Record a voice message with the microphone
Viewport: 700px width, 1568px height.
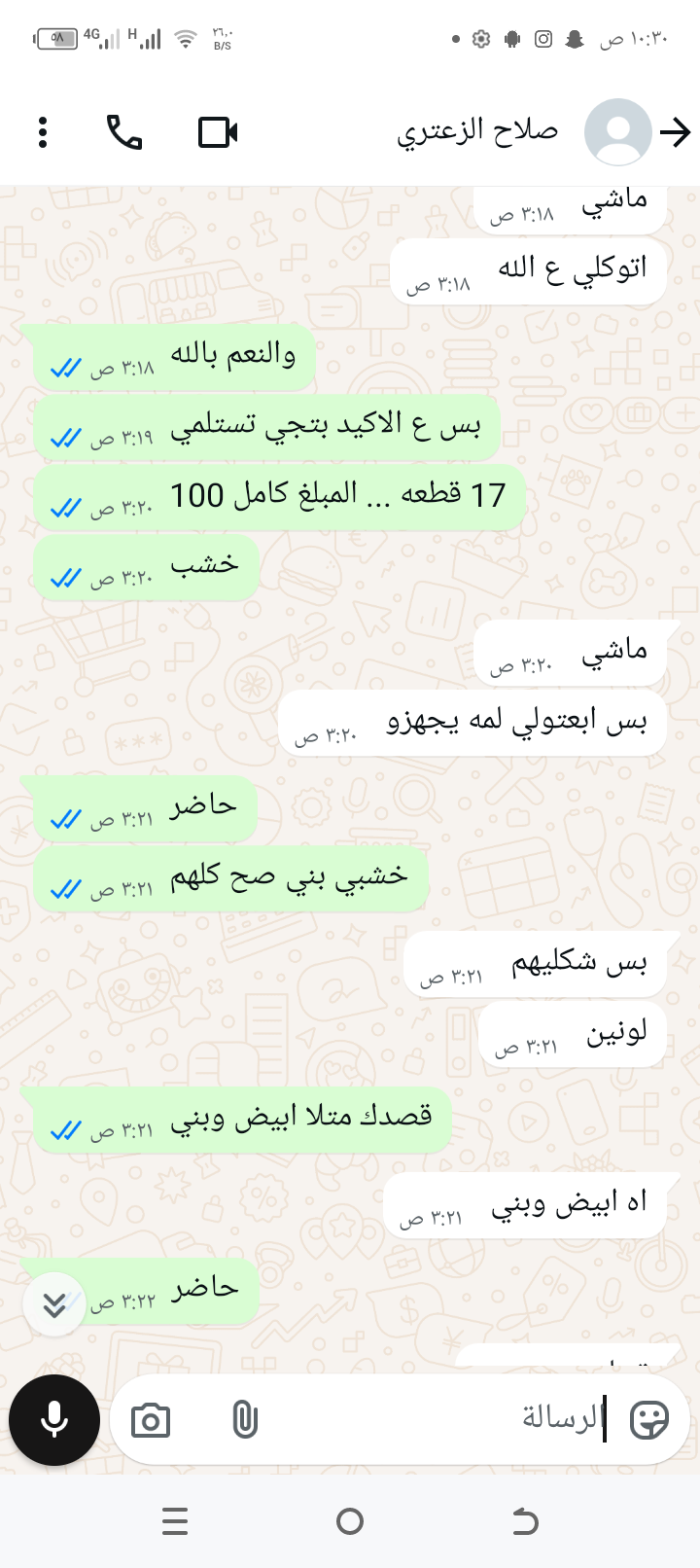[x=54, y=1420]
